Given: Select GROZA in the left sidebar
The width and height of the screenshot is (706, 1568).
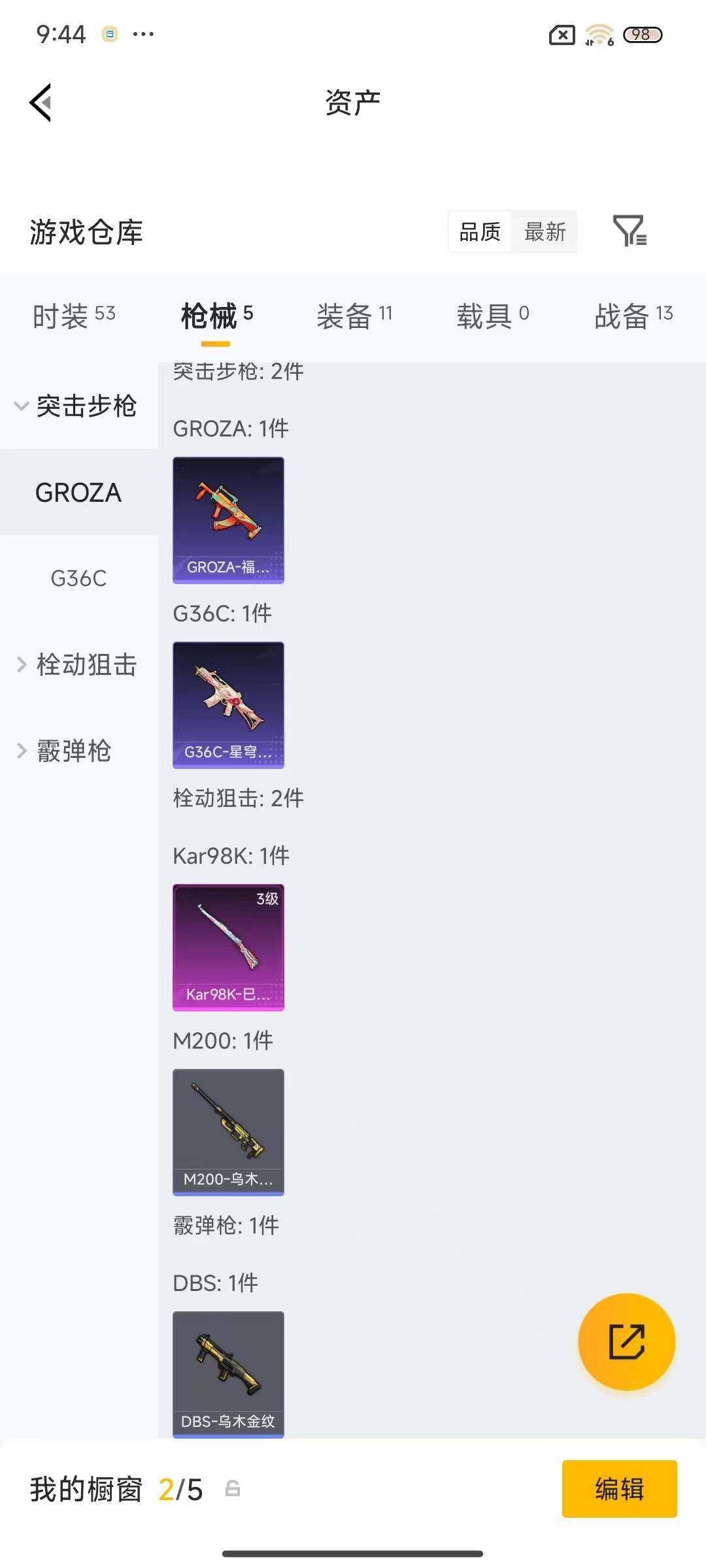Looking at the screenshot, I should pyautogui.click(x=78, y=493).
